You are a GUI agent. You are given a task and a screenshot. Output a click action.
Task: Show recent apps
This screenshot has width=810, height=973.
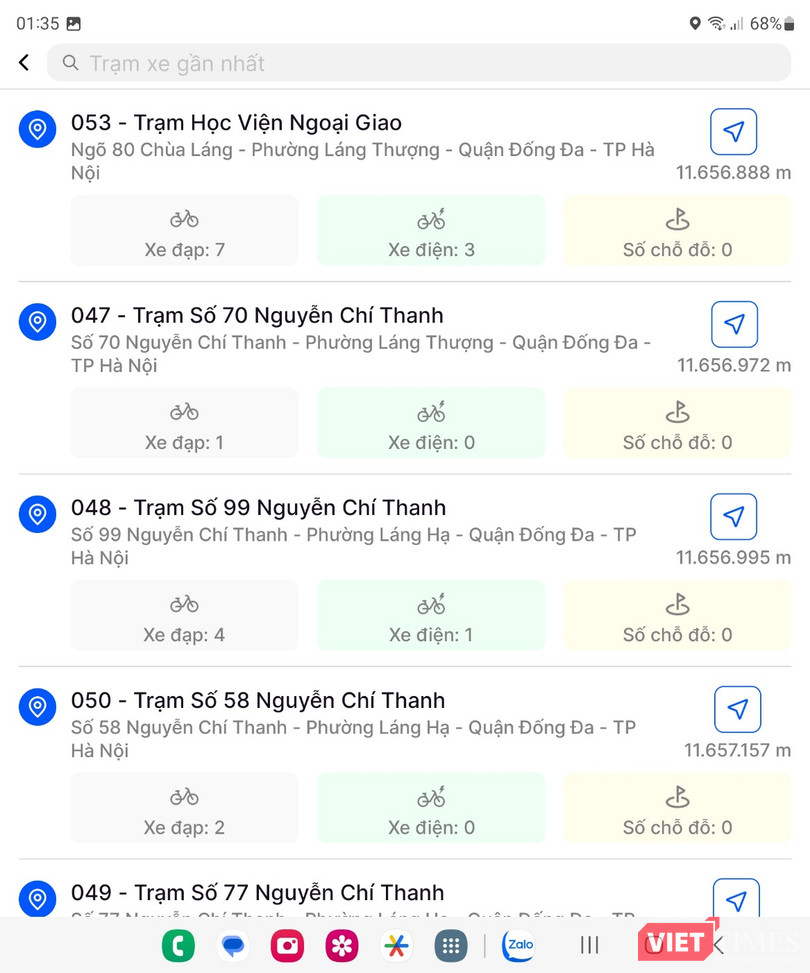pyautogui.click(x=590, y=945)
